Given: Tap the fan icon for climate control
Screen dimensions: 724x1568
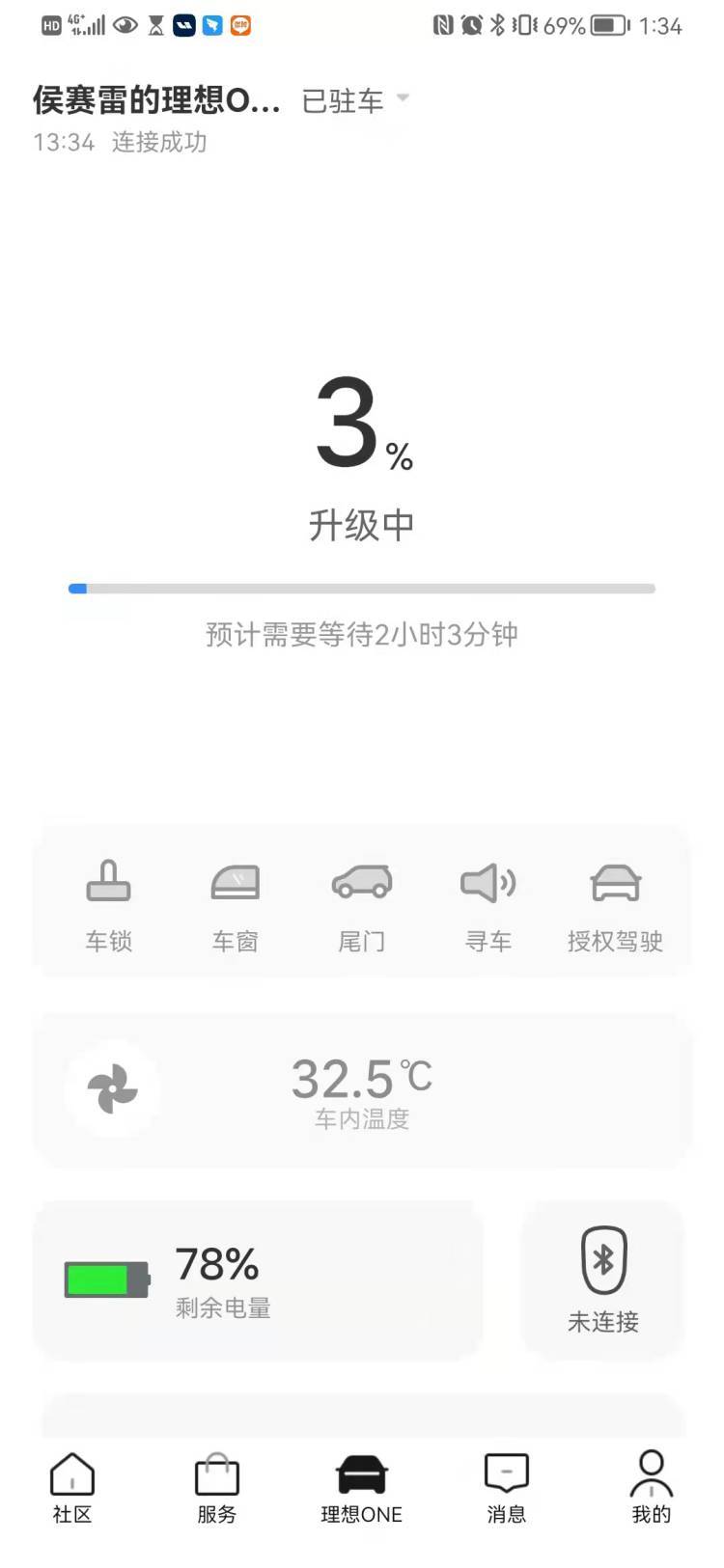Looking at the screenshot, I should (113, 1088).
